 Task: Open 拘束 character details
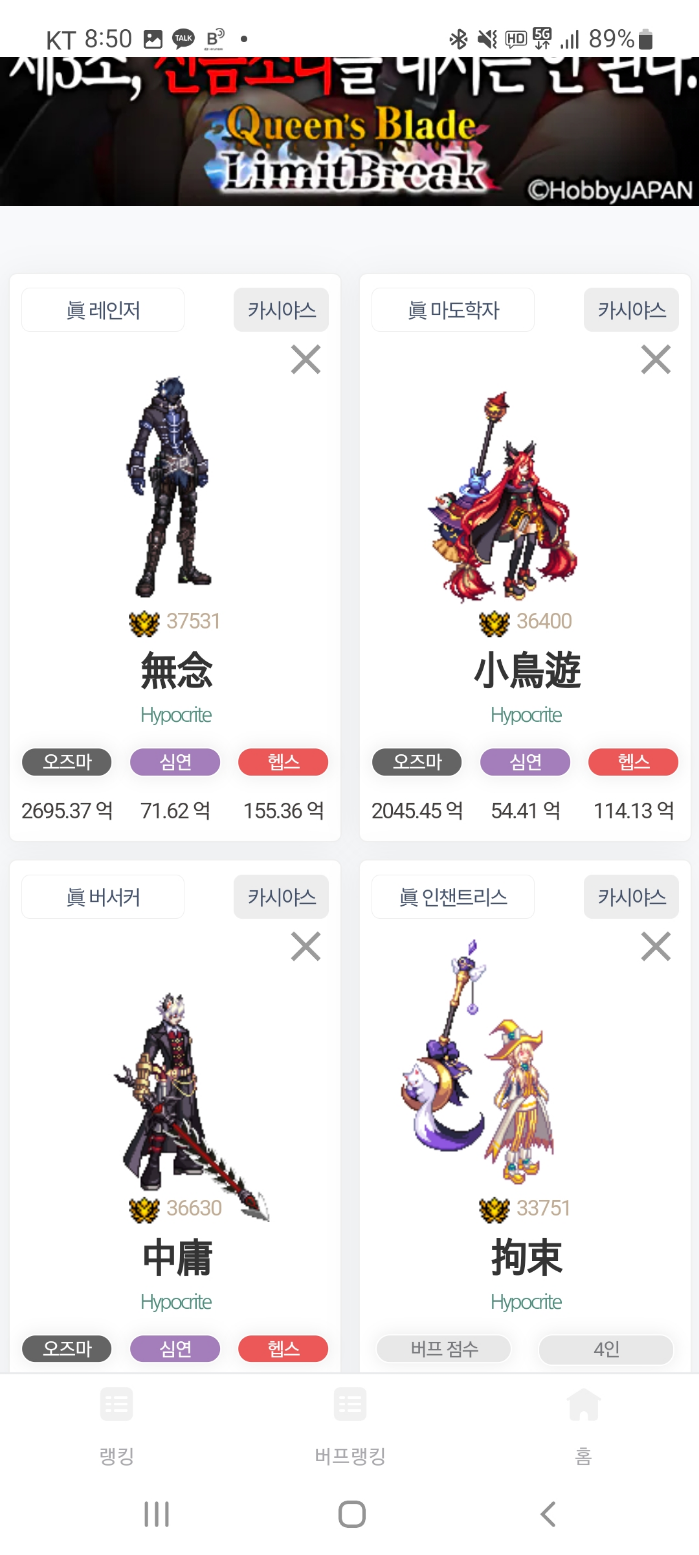(x=526, y=1258)
